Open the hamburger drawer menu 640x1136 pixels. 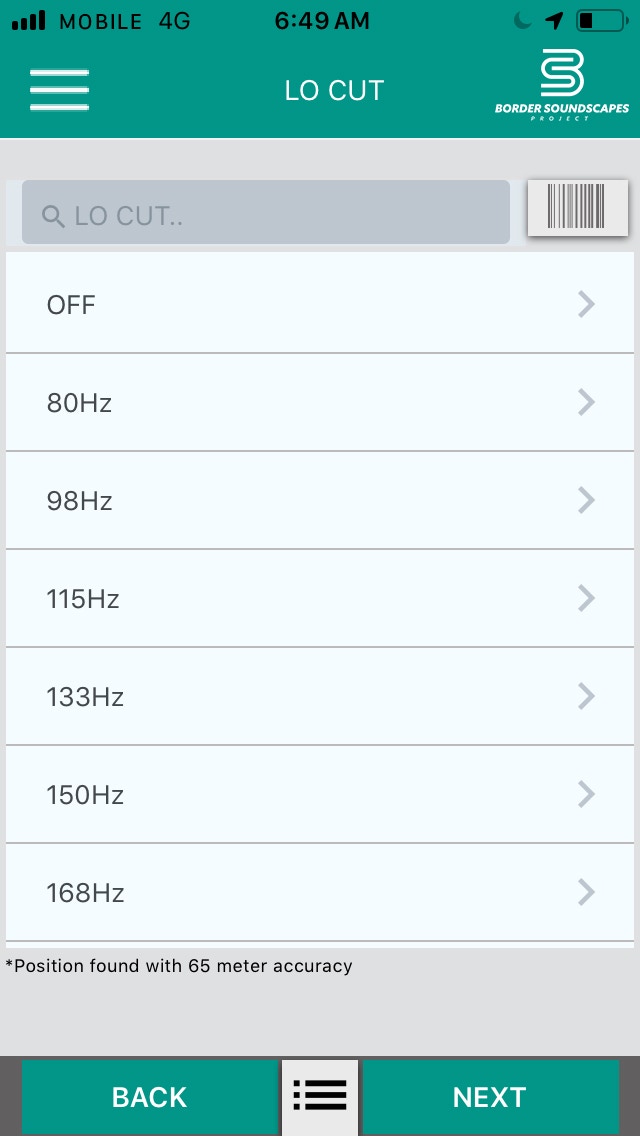click(x=59, y=90)
